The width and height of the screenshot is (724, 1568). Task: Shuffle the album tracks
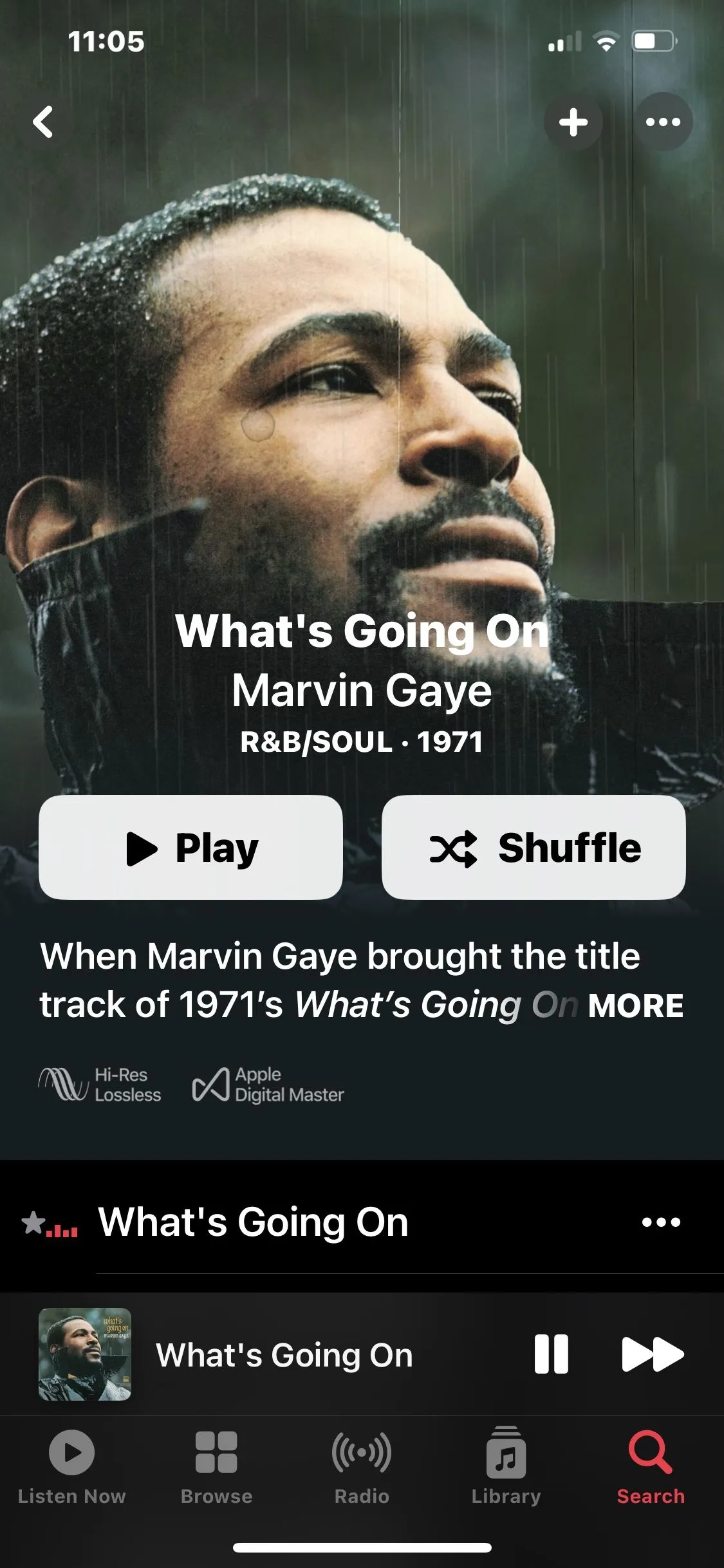pyautogui.click(x=534, y=847)
